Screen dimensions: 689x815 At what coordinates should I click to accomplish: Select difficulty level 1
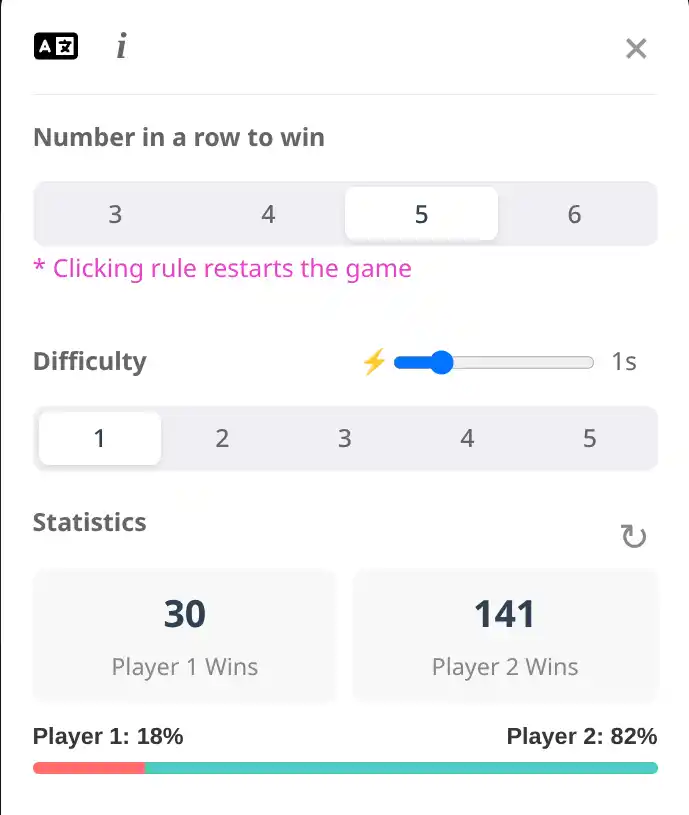click(x=99, y=438)
